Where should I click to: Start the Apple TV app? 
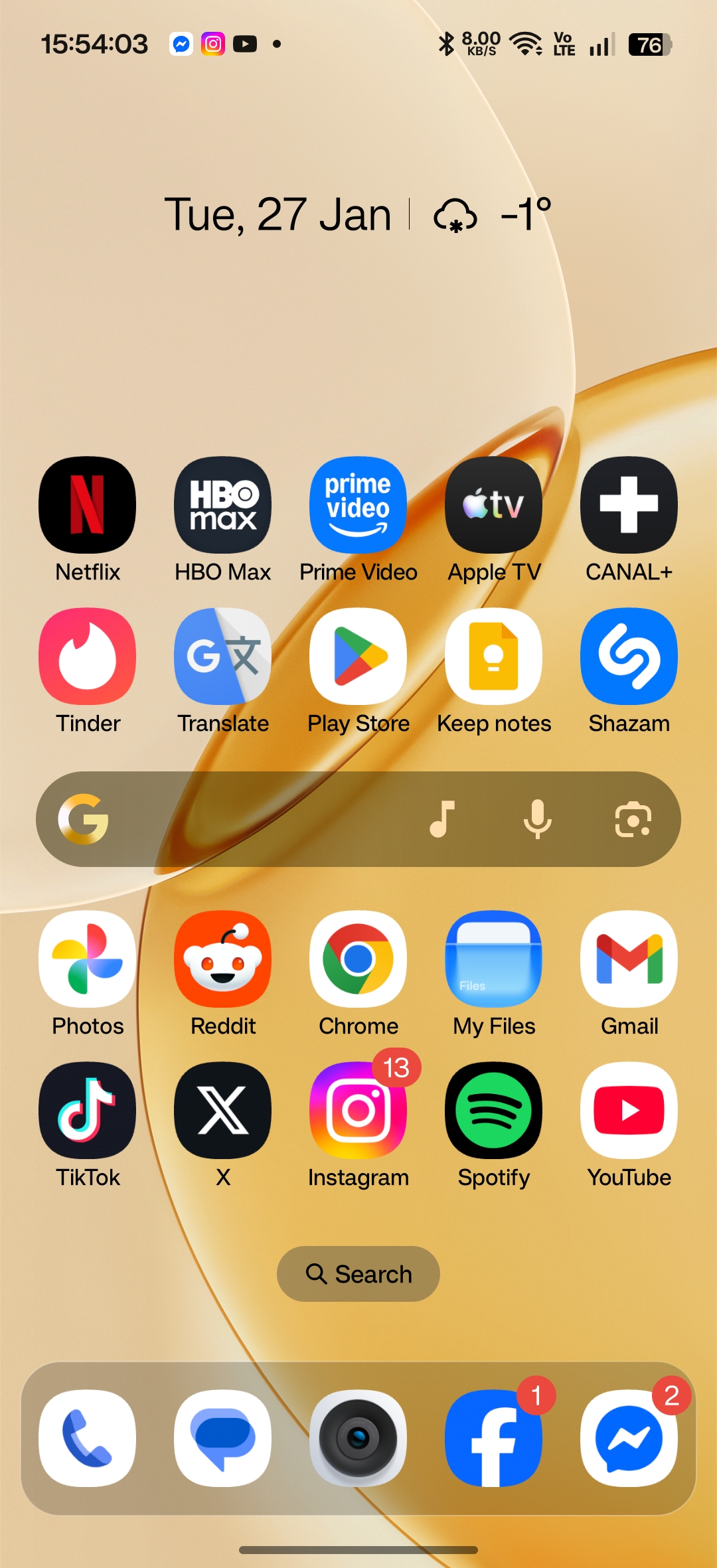click(x=494, y=505)
